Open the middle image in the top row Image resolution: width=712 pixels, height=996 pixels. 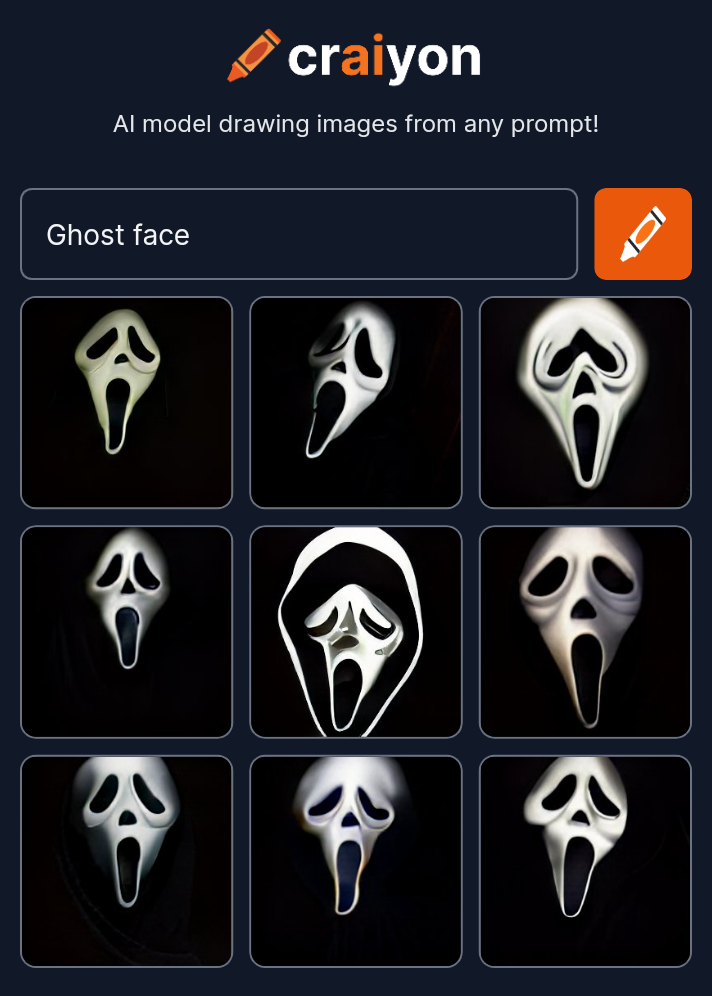[x=355, y=402]
